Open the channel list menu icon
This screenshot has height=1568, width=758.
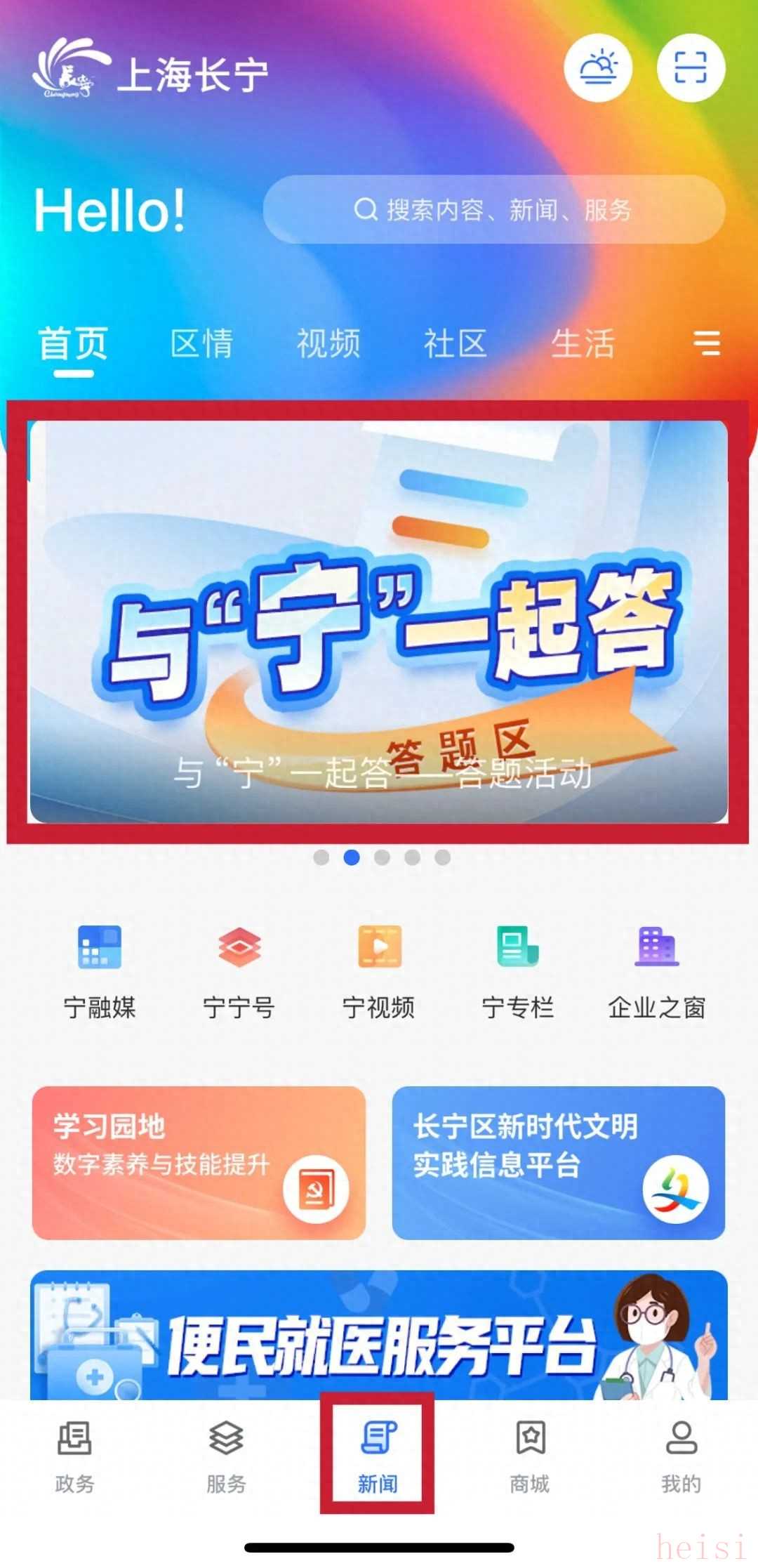(706, 343)
